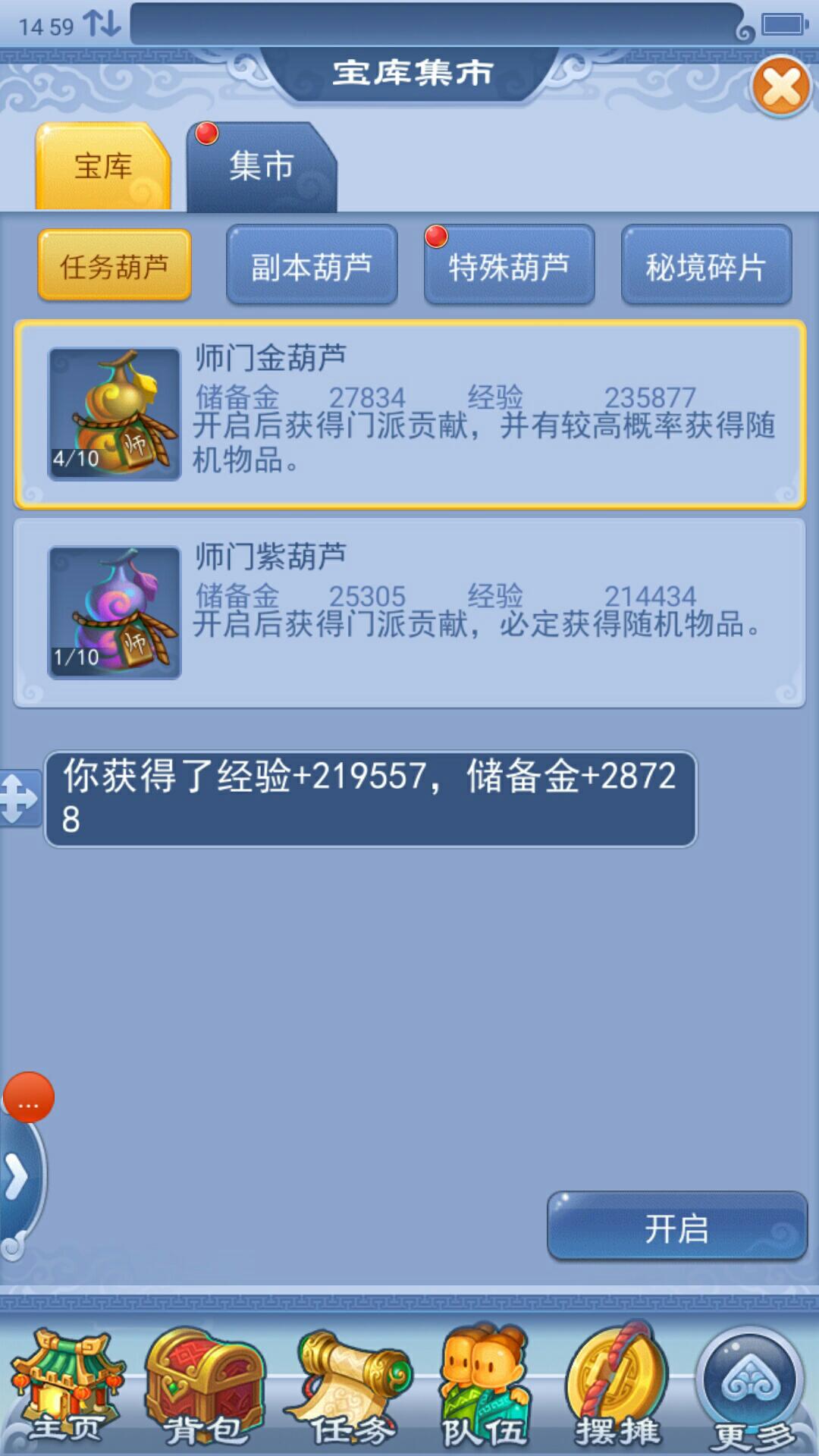Open the red chat bubble
The width and height of the screenshot is (819, 1456).
pos(29,1097)
